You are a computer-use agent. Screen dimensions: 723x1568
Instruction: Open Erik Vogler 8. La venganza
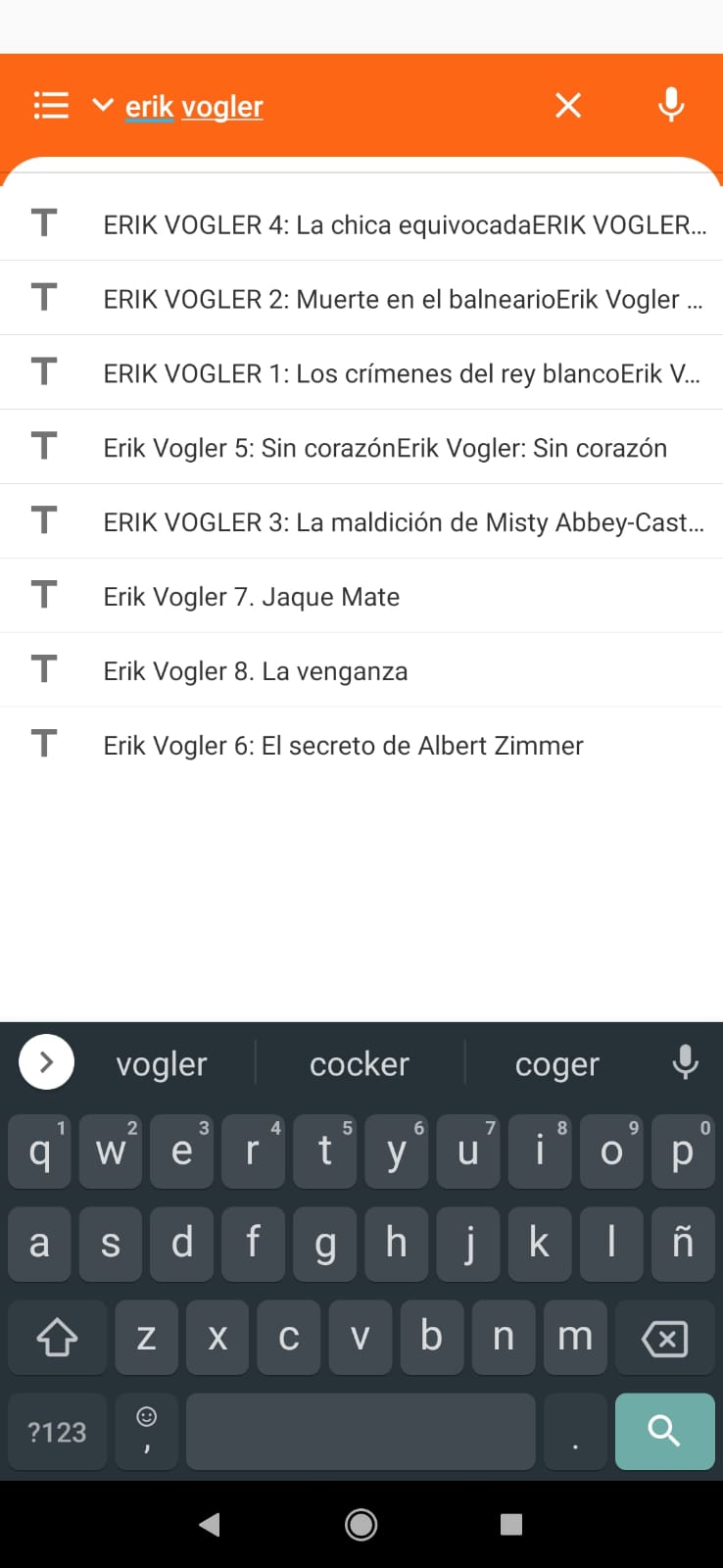click(361, 670)
